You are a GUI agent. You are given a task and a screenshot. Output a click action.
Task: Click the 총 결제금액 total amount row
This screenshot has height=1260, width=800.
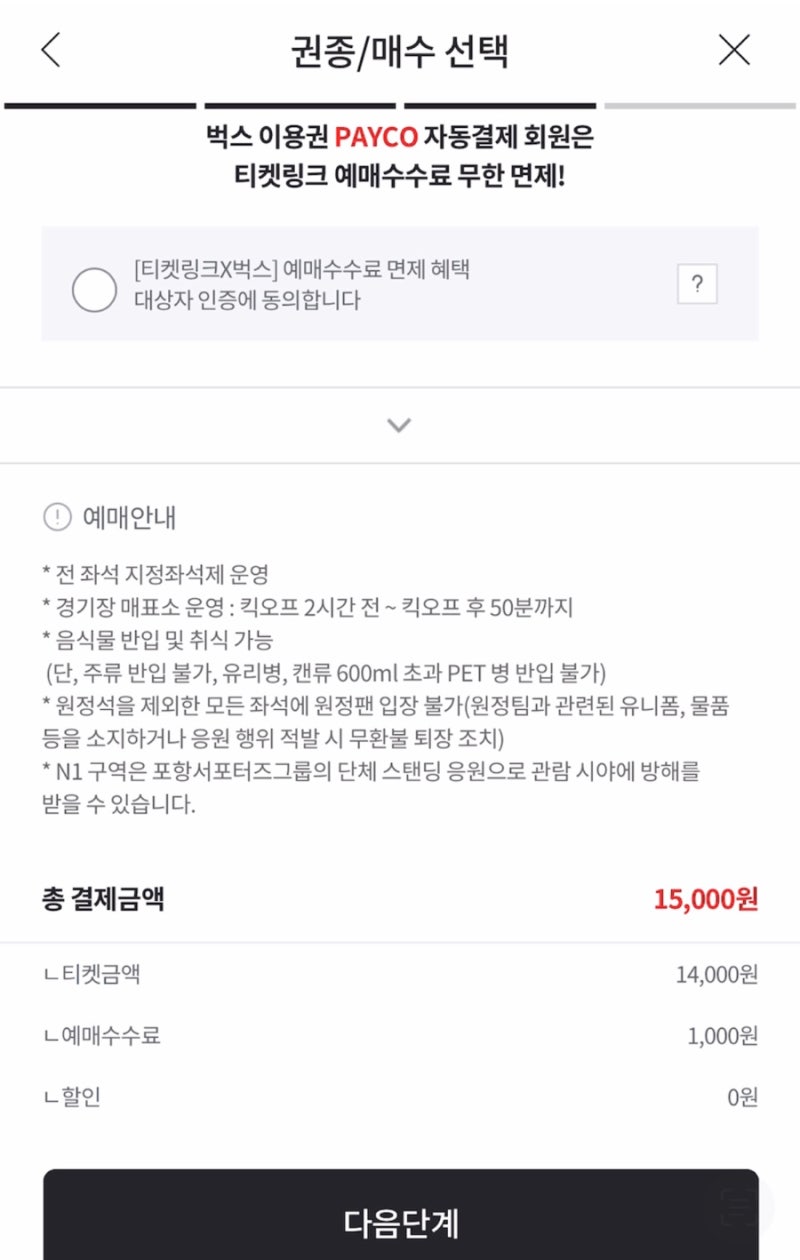tap(400, 900)
